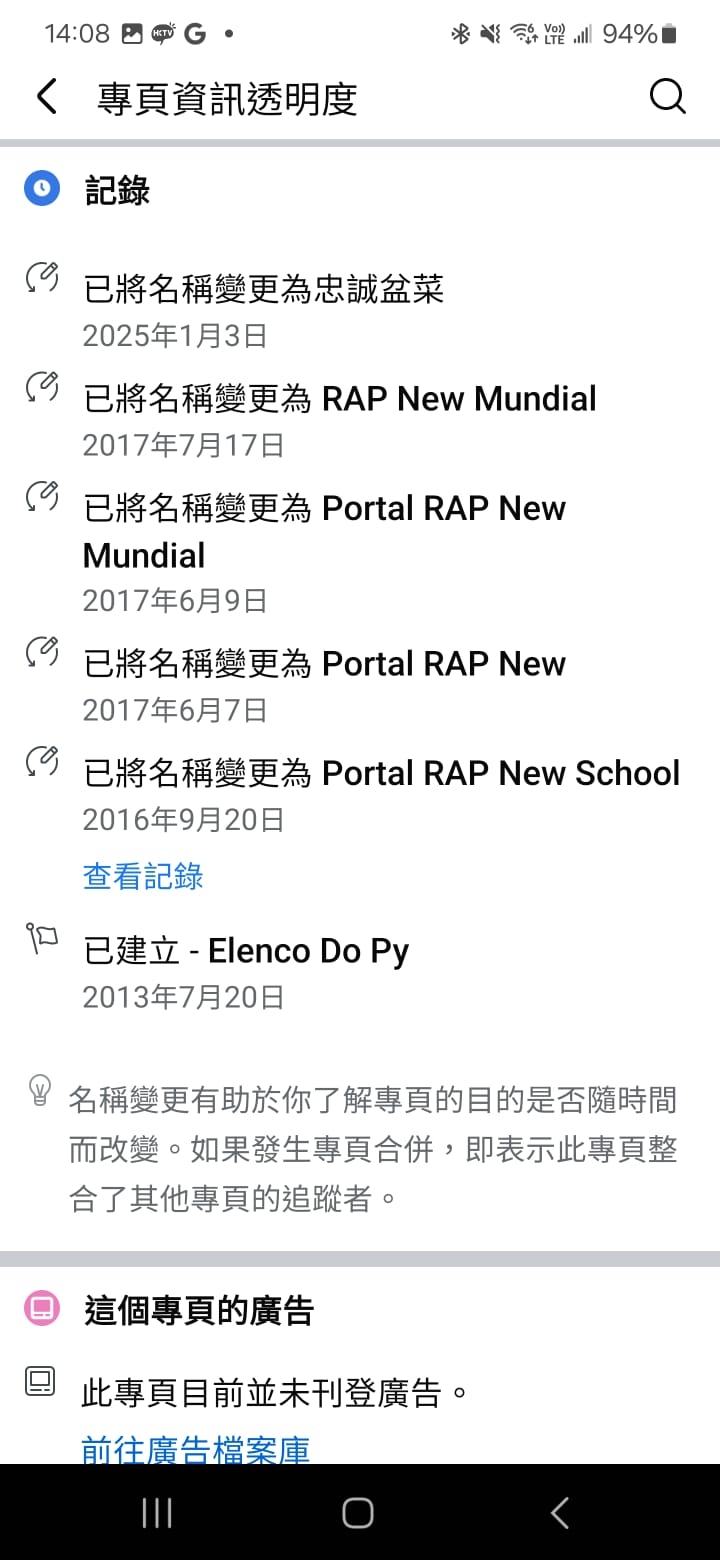Tap the system home button

[x=358, y=1512]
